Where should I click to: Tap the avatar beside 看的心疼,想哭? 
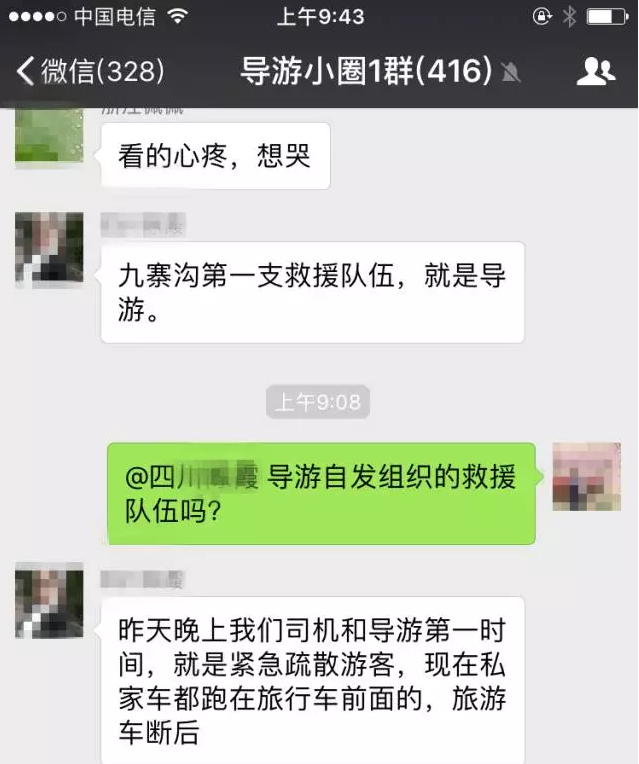(x=49, y=136)
